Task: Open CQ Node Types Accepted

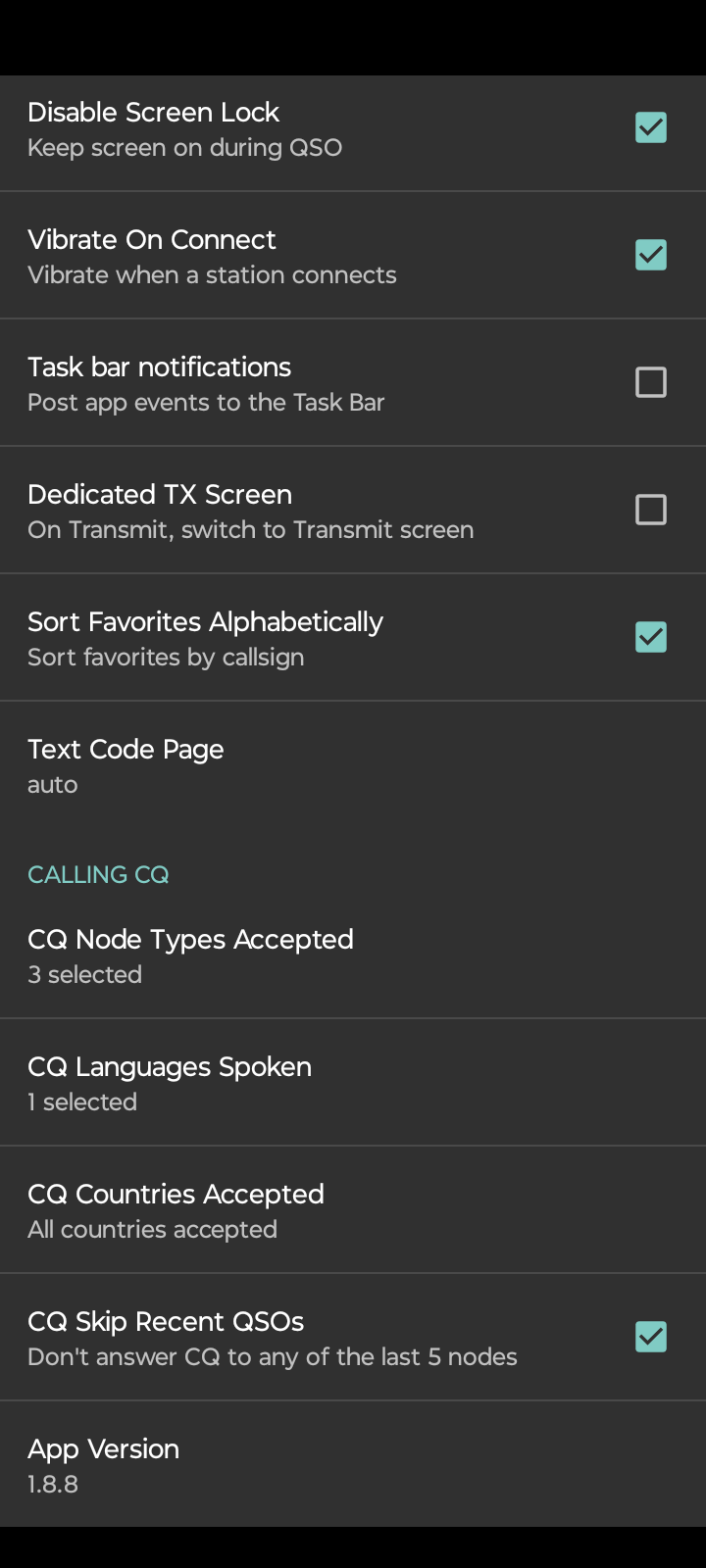Action: tap(353, 955)
